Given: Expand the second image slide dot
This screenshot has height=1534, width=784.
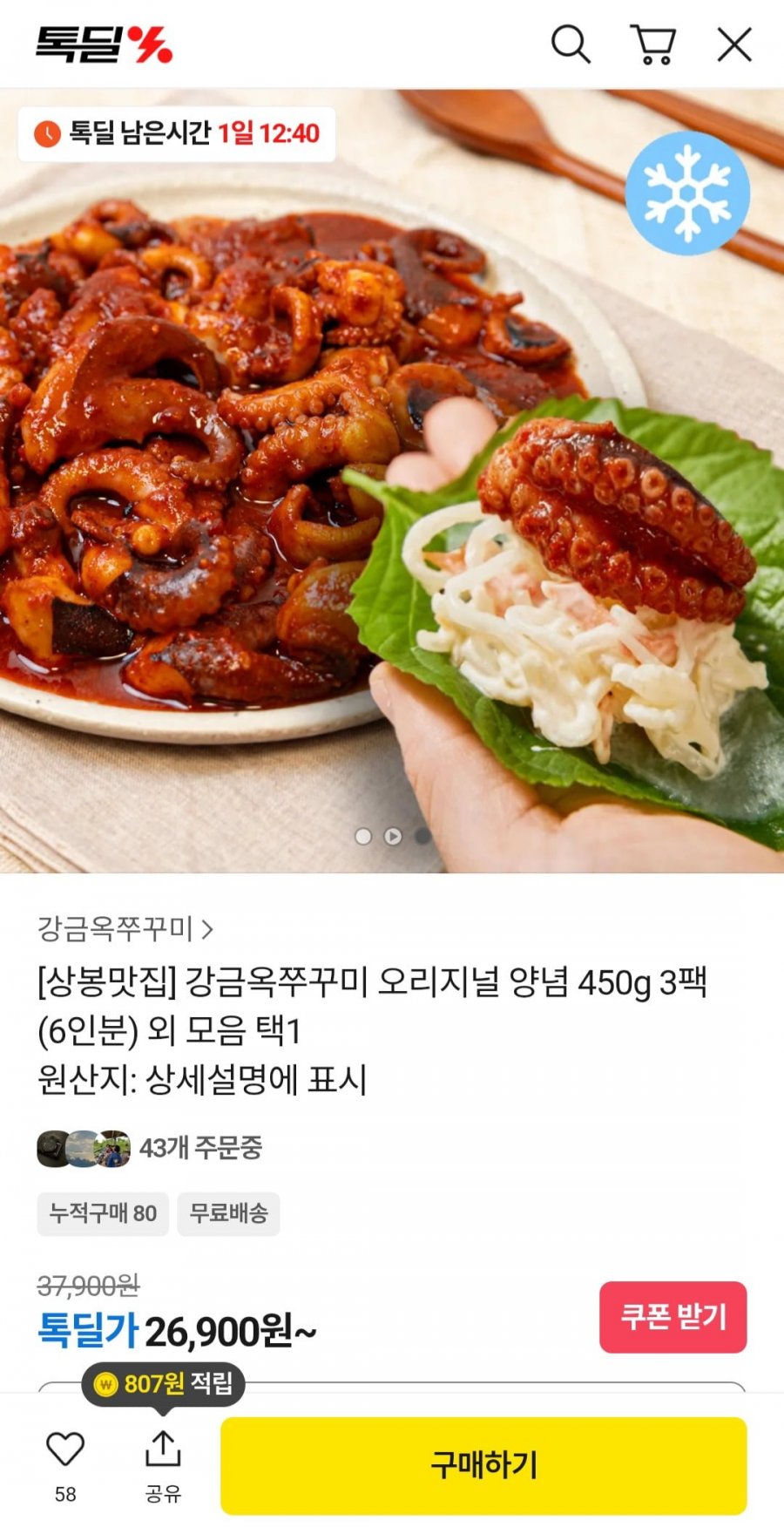Looking at the screenshot, I should tap(391, 835).
